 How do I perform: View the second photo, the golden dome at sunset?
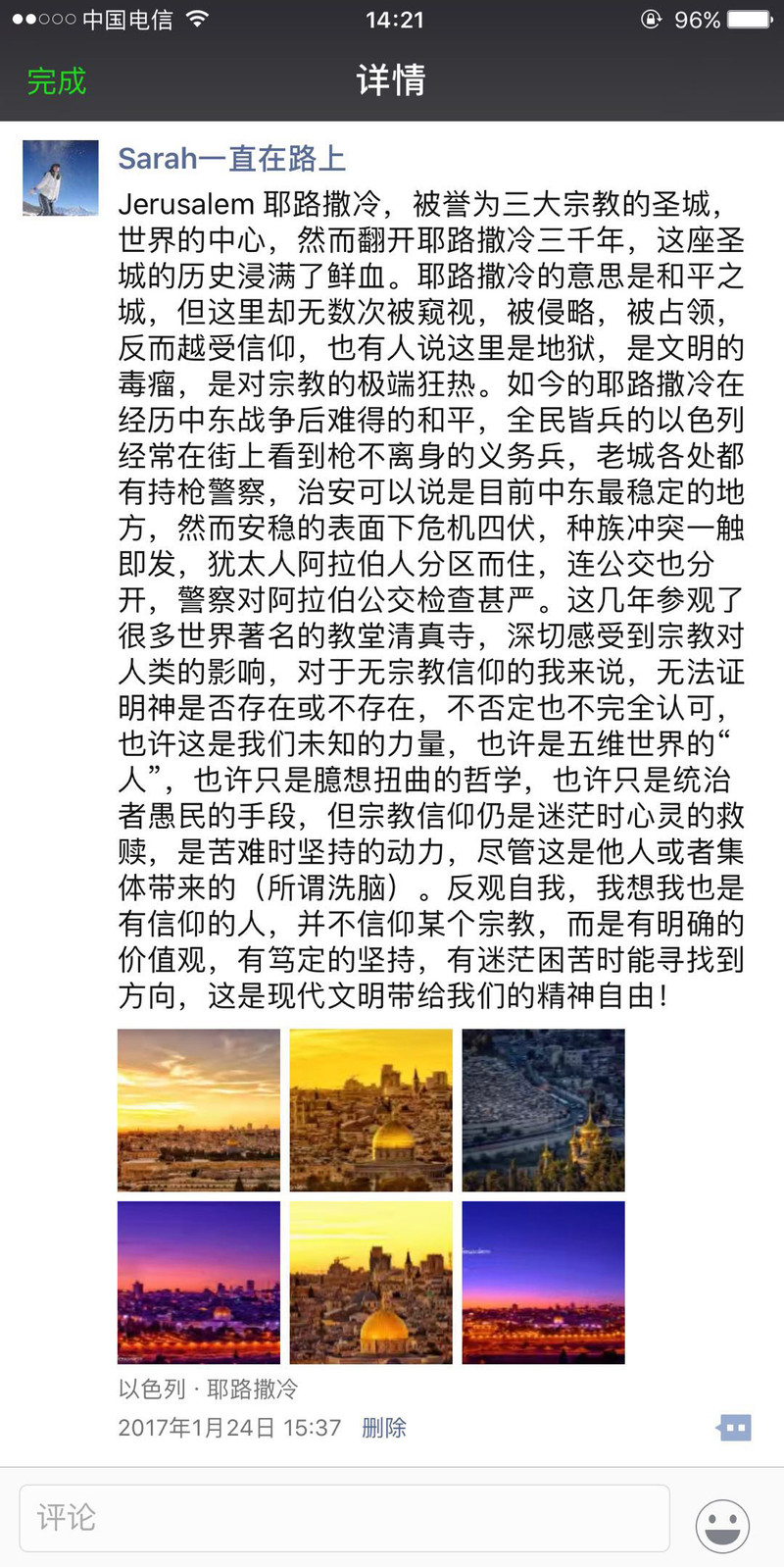tap(371, 1110)
